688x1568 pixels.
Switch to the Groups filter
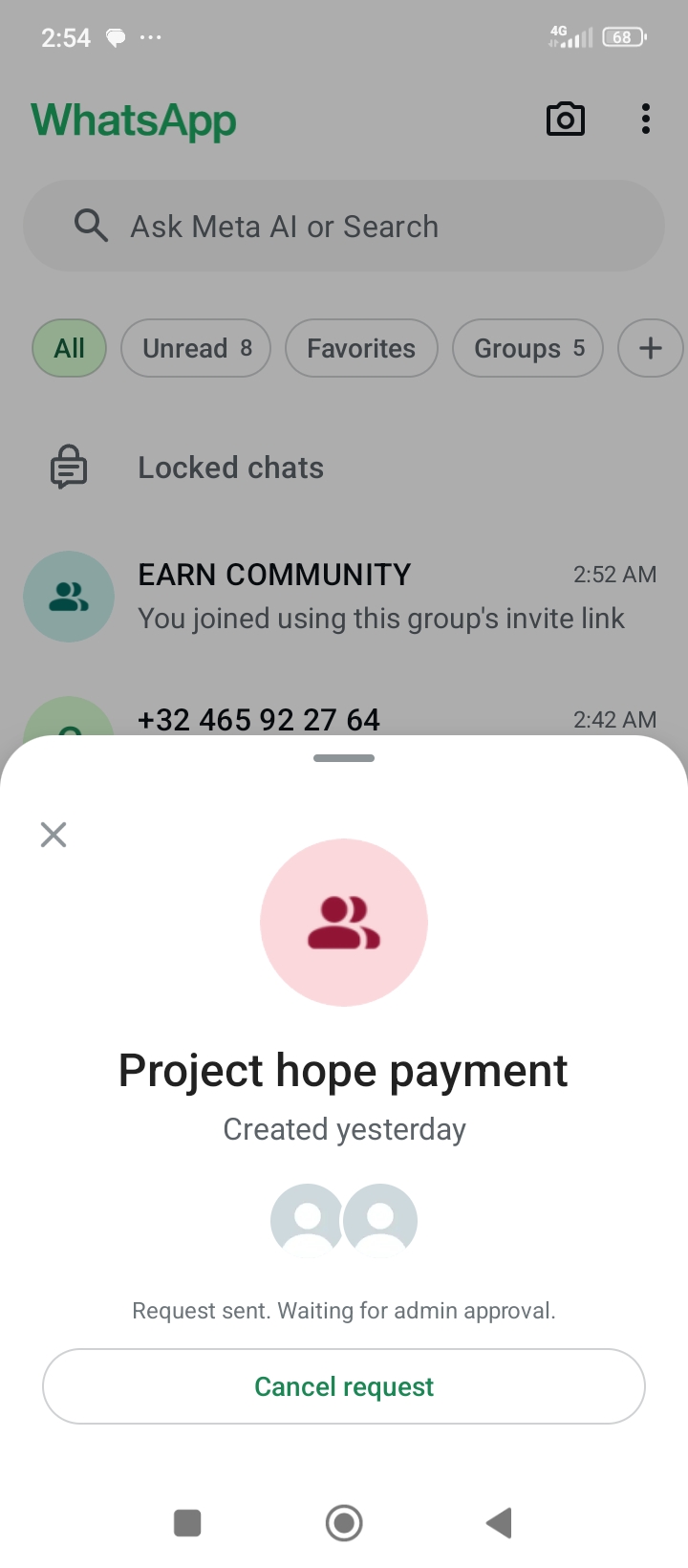tap(528, 348)
